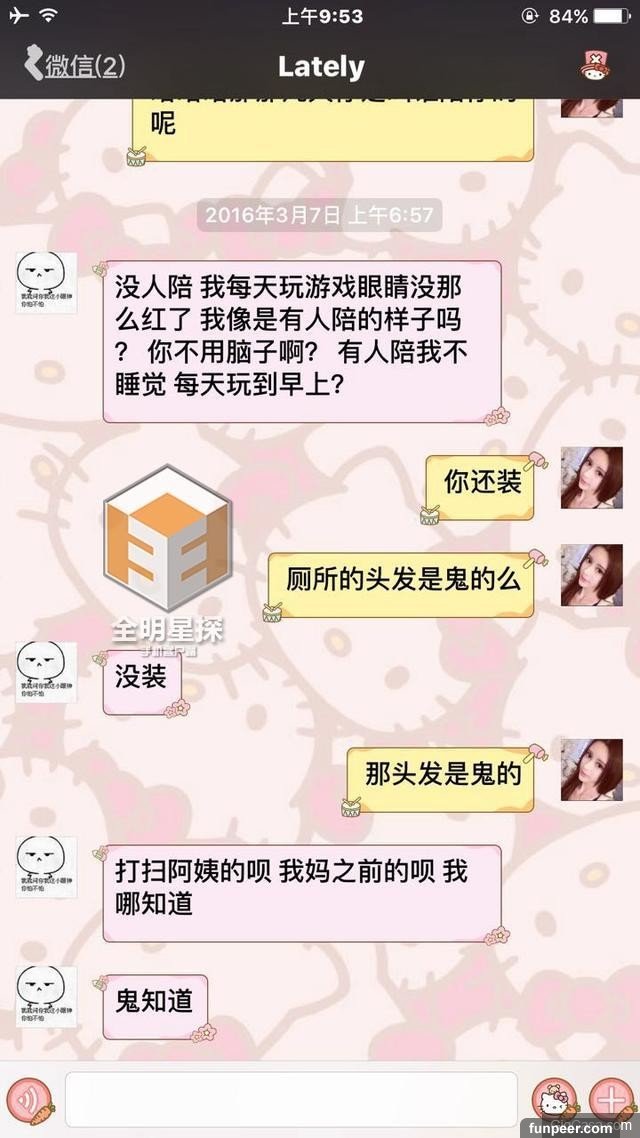Tap the avatar next to 没装
Image resolution: width=640 pixels, height=1138 pixels.
tap(46, 671)
